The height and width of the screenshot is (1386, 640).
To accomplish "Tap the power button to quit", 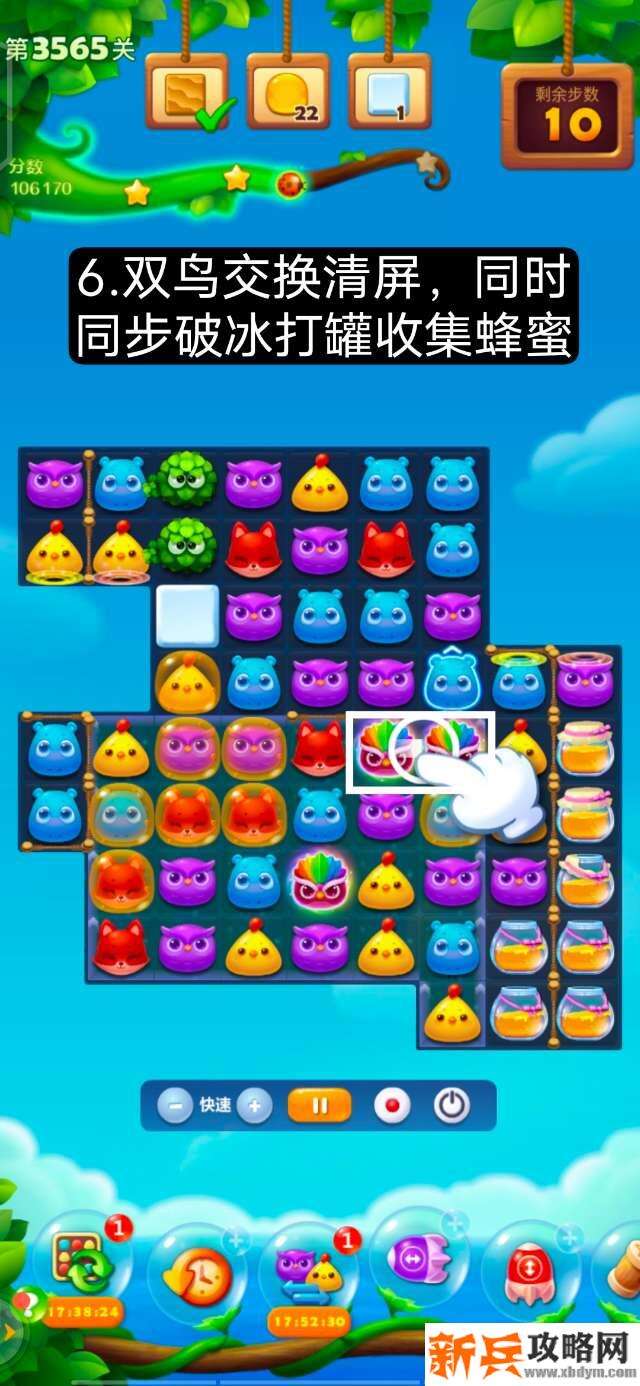I will (x=451, y=1106).
